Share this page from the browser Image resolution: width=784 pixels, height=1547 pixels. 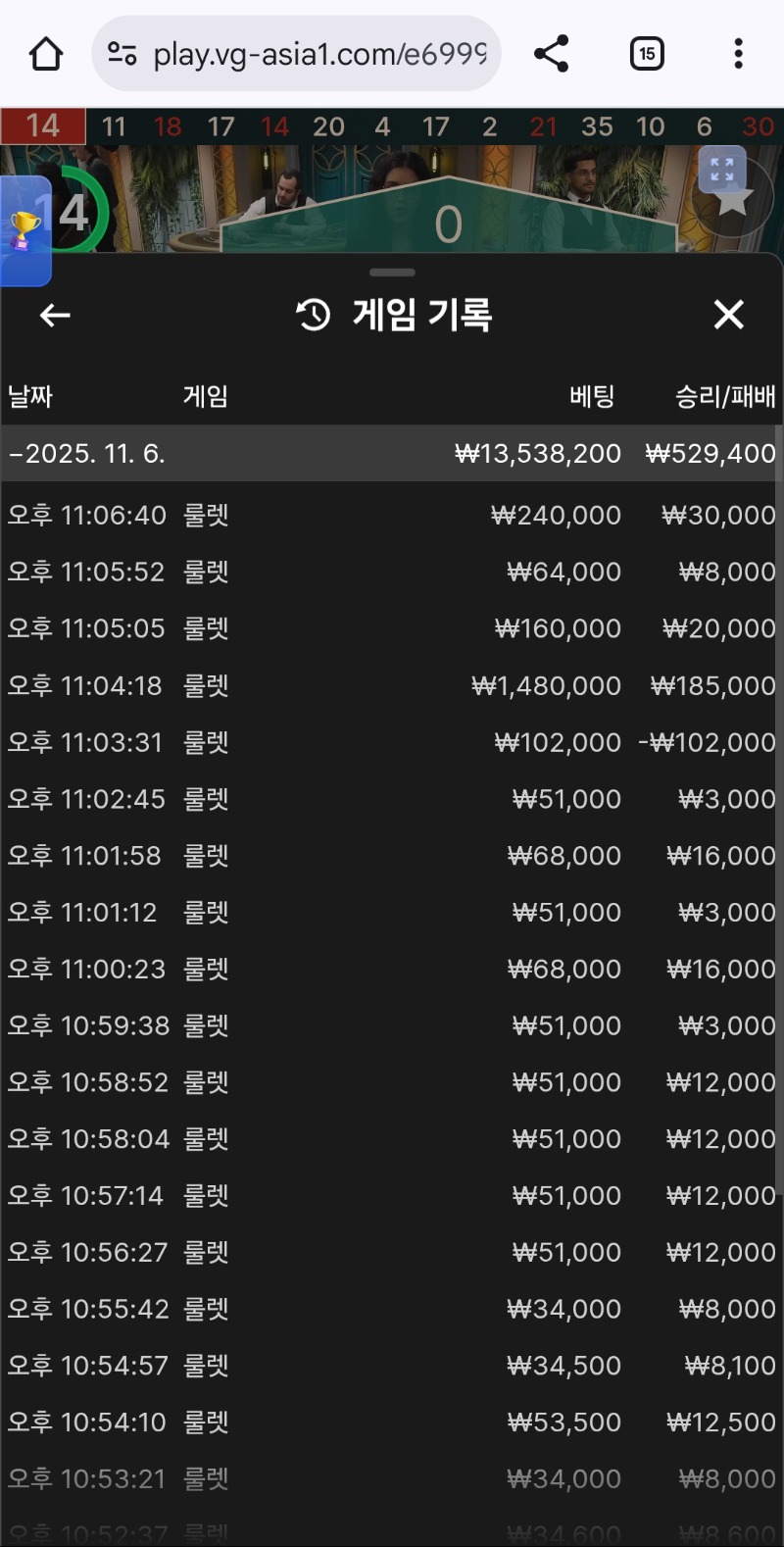pyautogui.click(x=552, y=54)
